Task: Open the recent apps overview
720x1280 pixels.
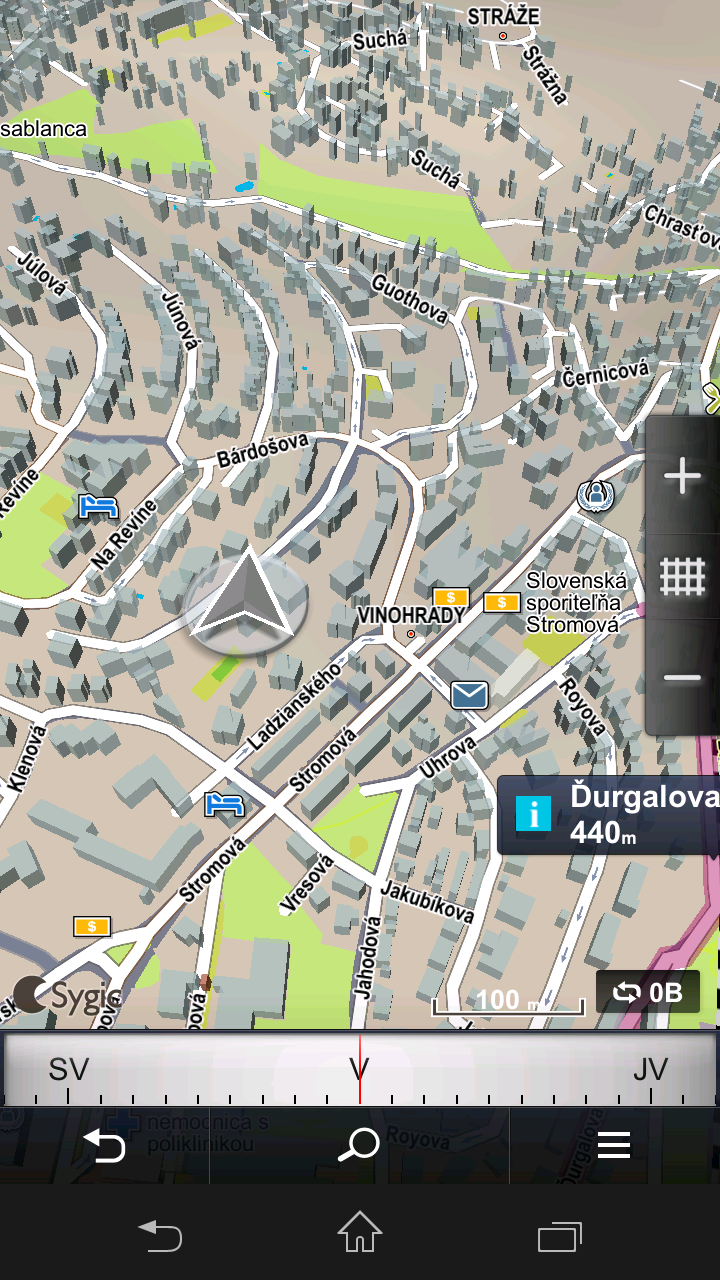Action: (560, 1236)
